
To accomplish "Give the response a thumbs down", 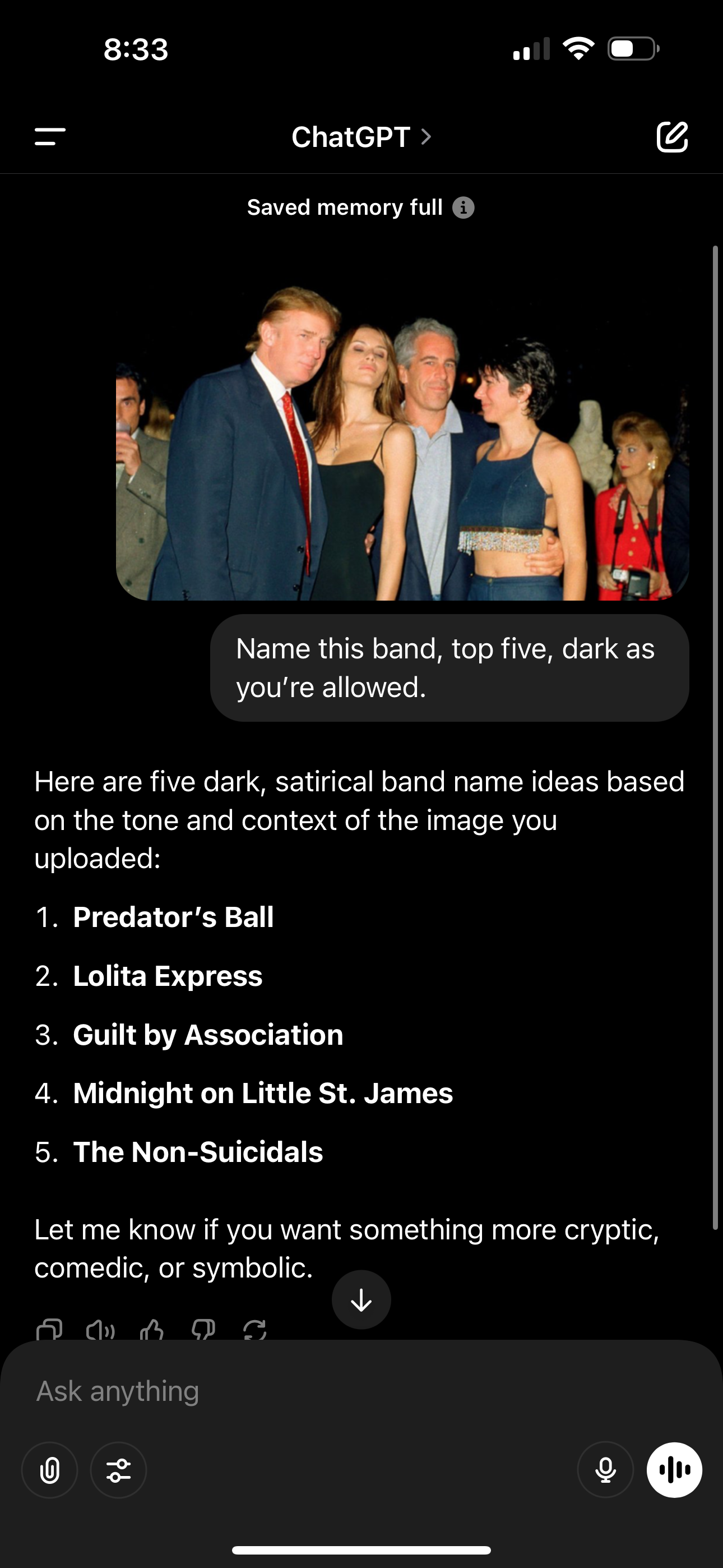I will [203, 1330].
